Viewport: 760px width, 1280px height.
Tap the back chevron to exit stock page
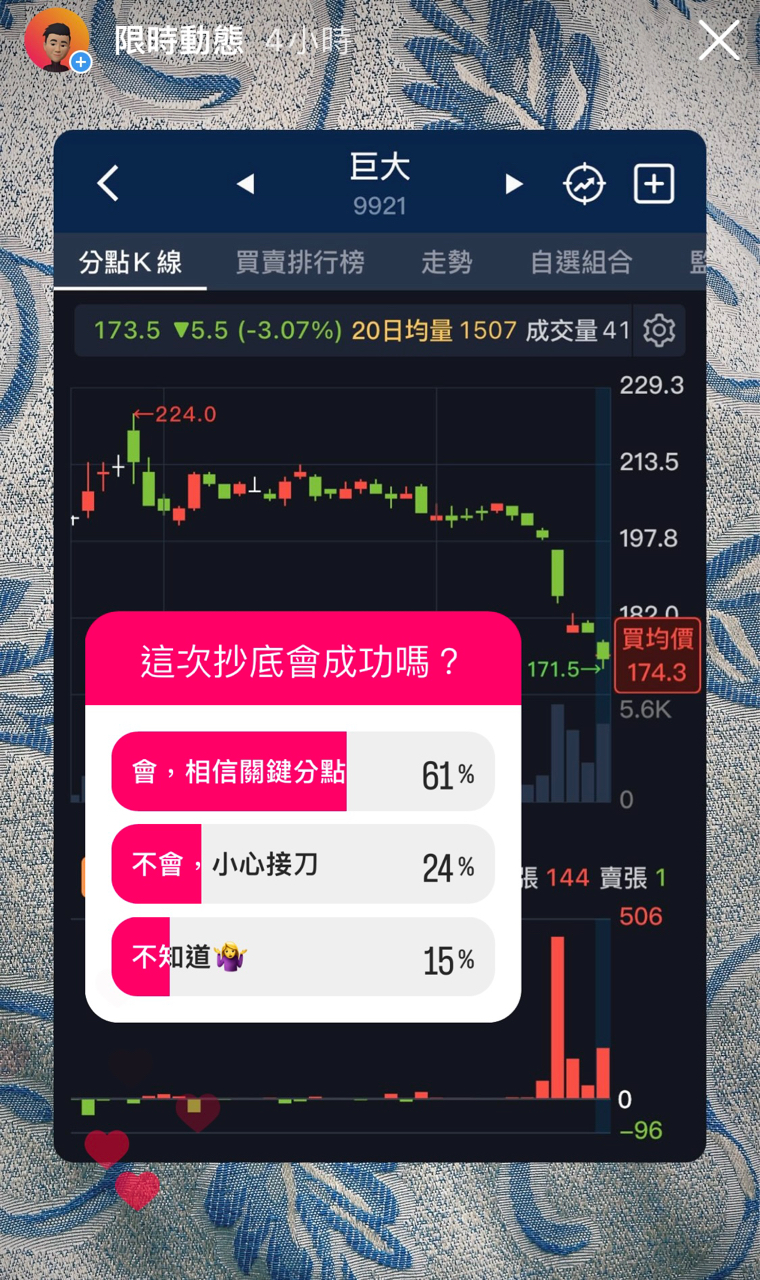pos(108,184)
